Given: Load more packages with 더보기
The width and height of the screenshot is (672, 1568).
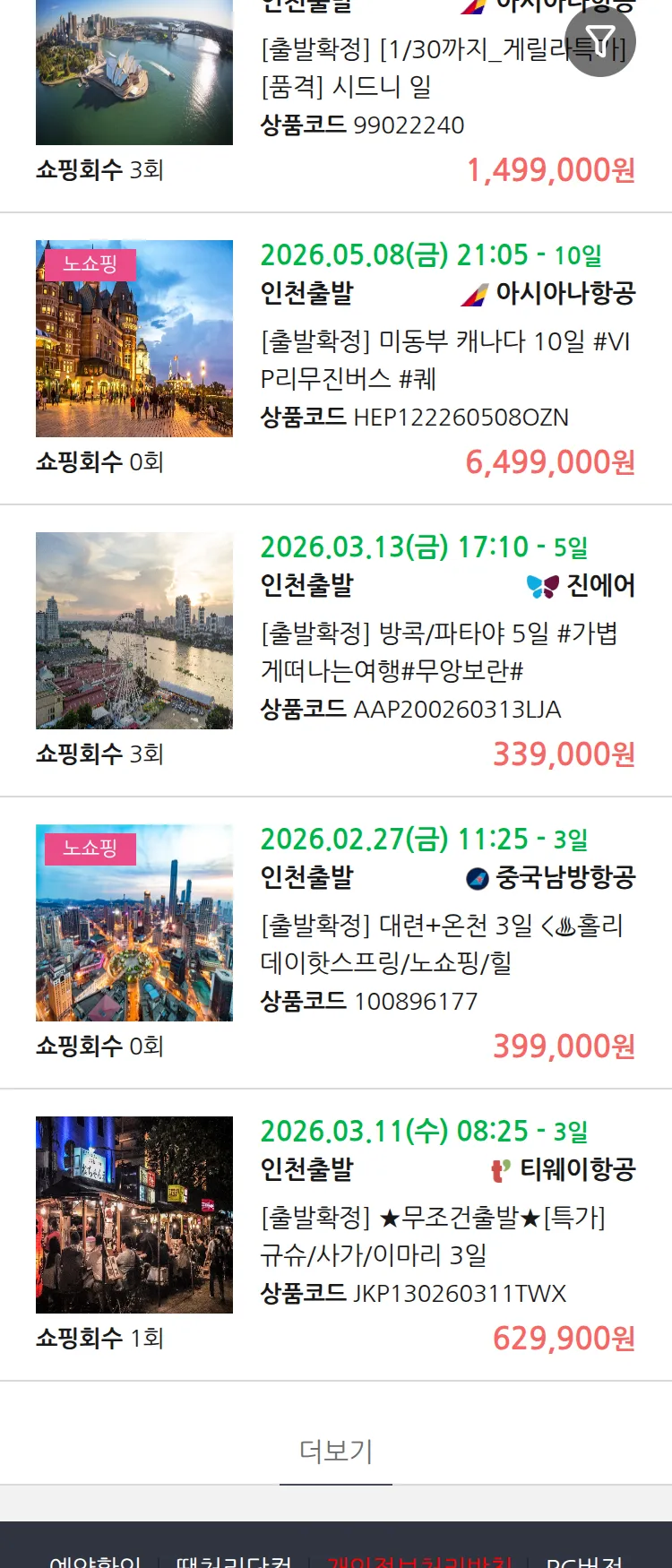Looking at the screenshot, I should tap(336, 1451).
